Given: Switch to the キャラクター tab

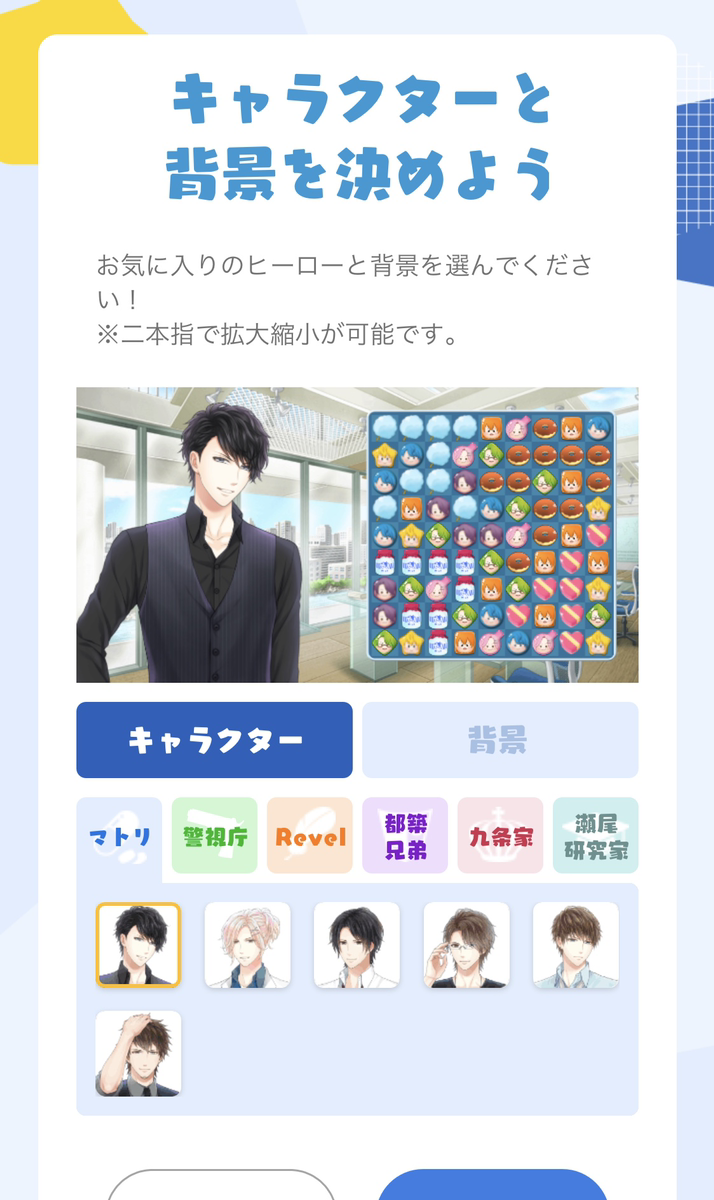Looking at the screenshot, I should [214, 740].
